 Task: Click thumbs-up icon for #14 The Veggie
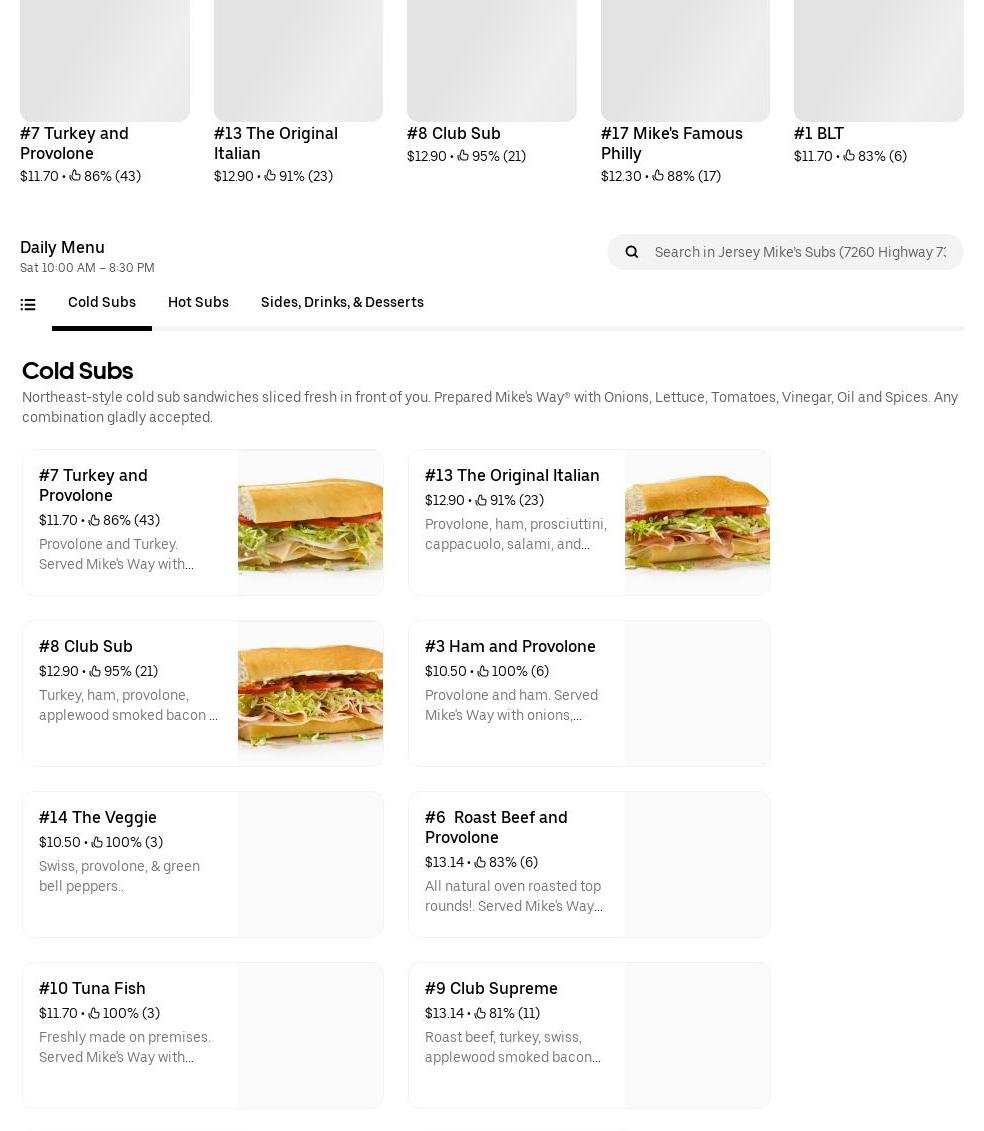(97, 842)
